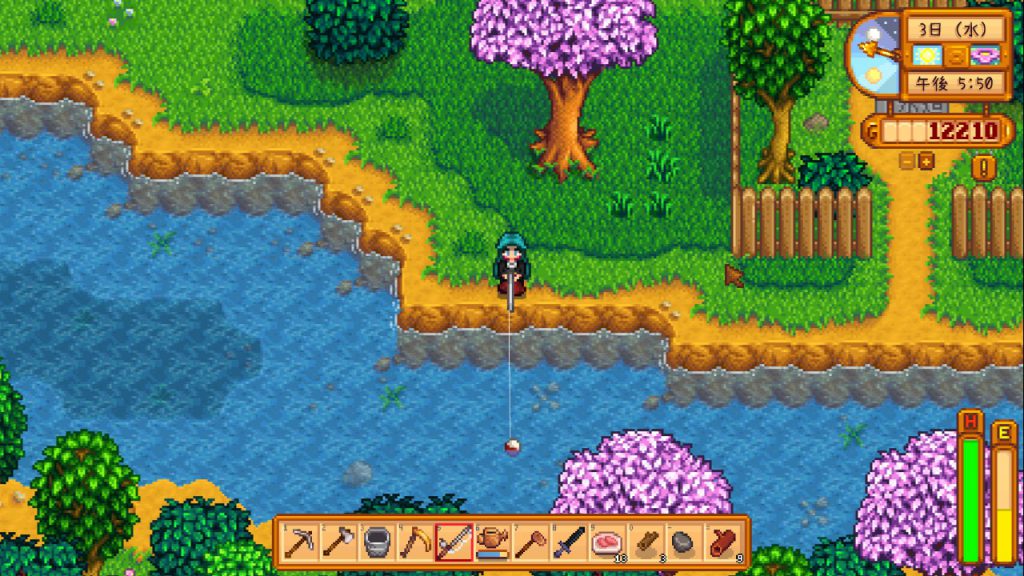Select the sashimi item stack of 13
The height and width of the screenshot is (576, 1024).
point(607,543)
